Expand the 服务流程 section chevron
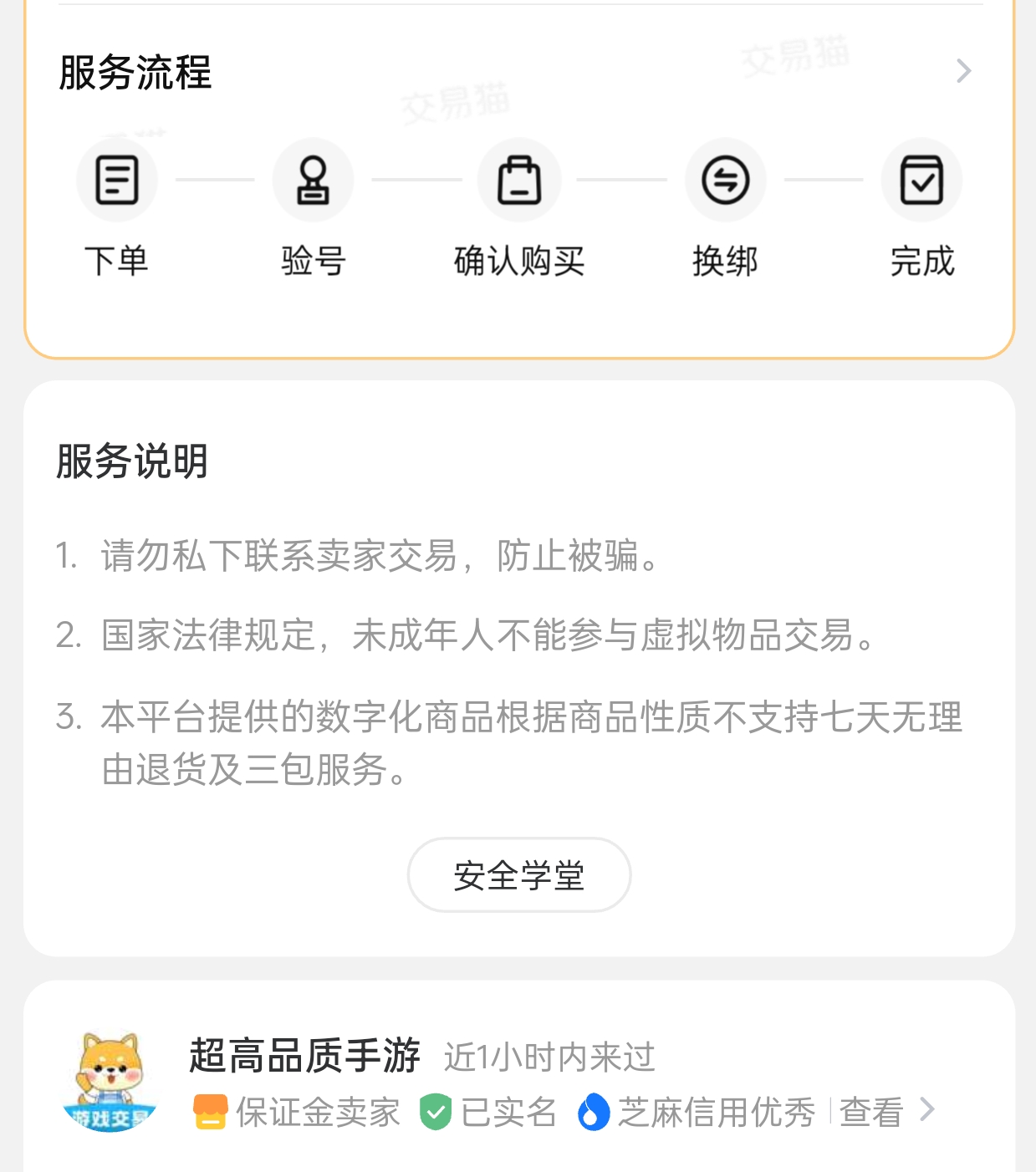1036x1172 pixels. pos(963,72)
